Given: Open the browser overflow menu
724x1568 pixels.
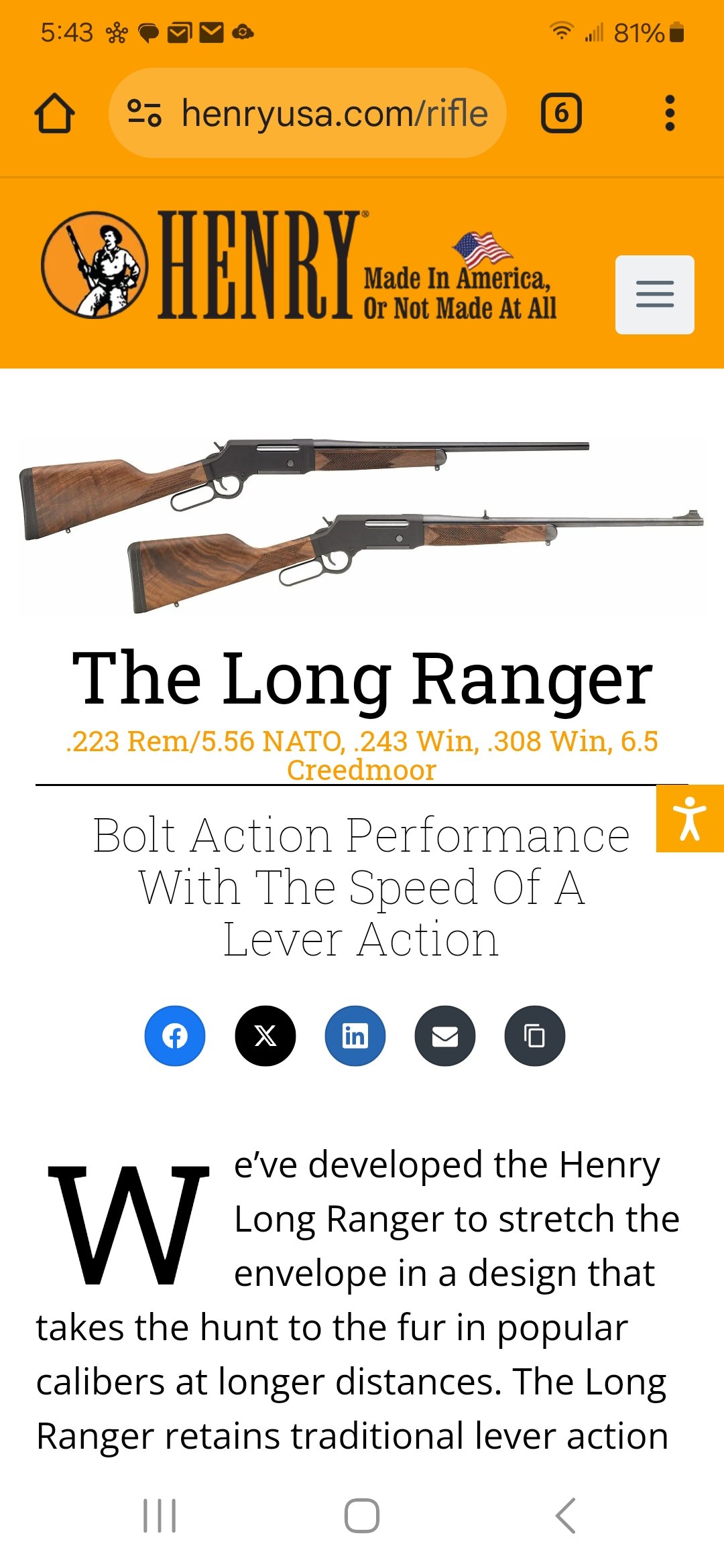Looking at the screenshot, I should pos(669,113).
